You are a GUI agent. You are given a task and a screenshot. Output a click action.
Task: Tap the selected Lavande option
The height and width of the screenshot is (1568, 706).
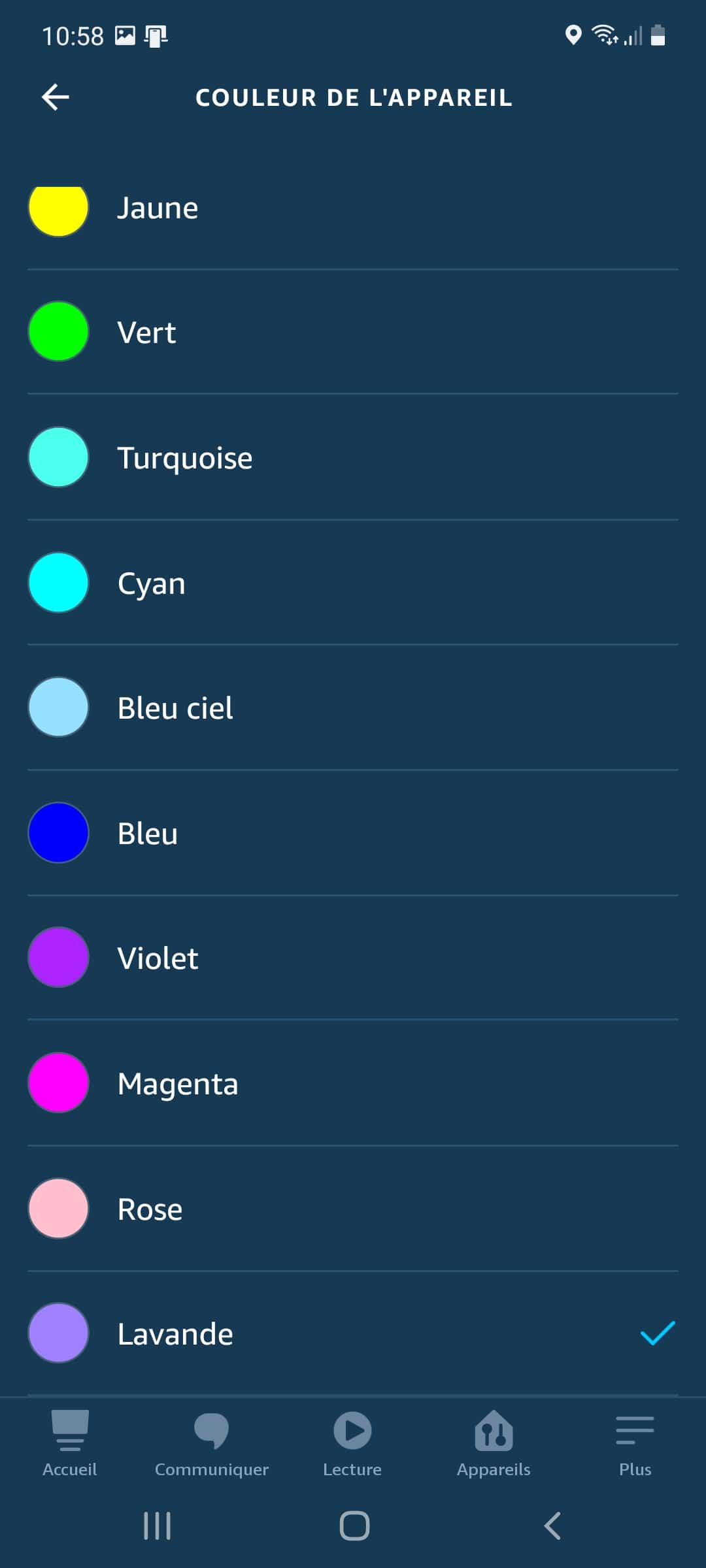pyautogui.click(x=353, y=1333)
